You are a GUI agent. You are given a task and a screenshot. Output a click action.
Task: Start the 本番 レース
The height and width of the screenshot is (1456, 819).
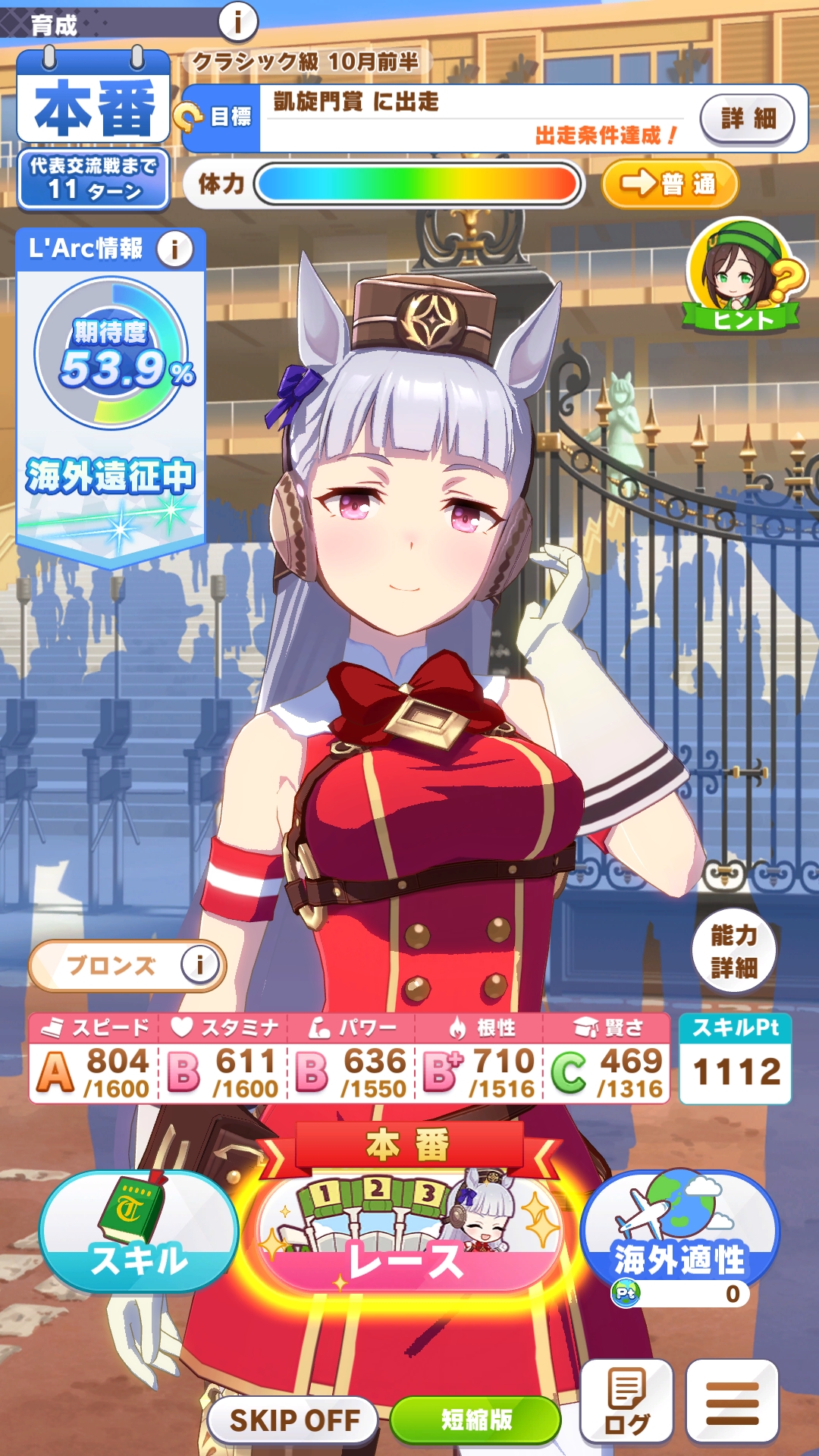coord(409,1228)
